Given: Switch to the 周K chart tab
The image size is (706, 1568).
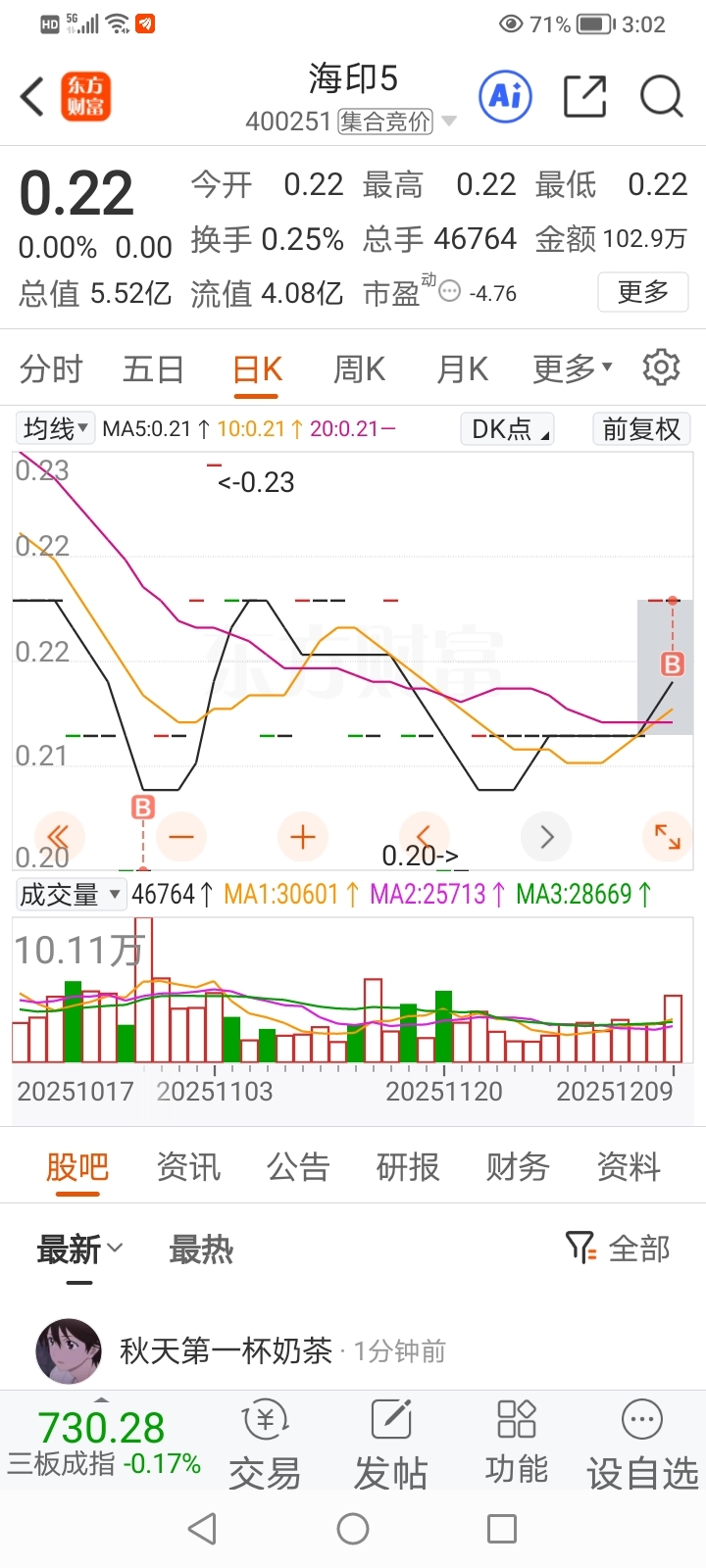Looking at the screenshot, I should coord(359,369).
